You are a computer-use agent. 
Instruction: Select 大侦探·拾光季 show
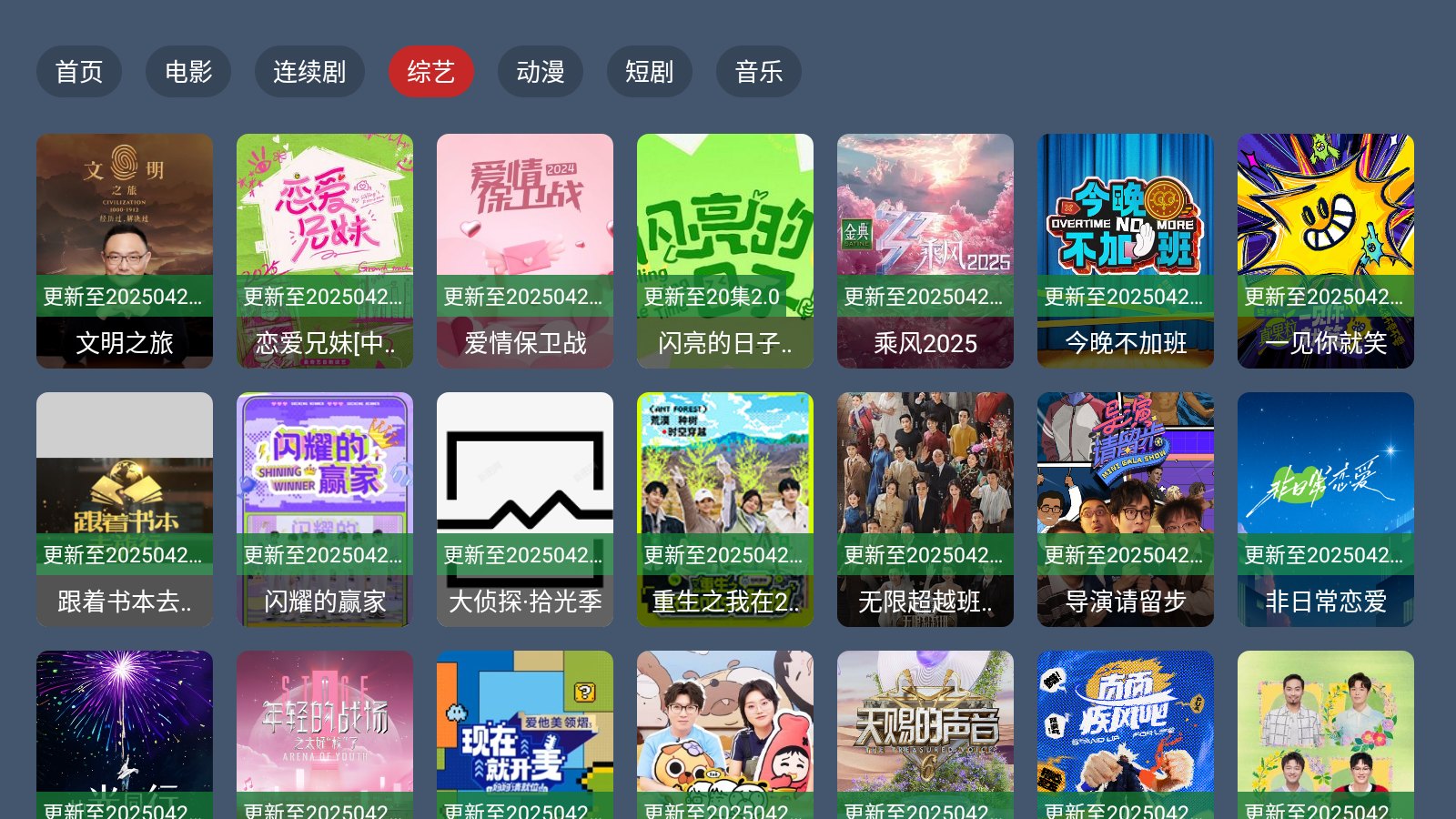click(525, 509)
